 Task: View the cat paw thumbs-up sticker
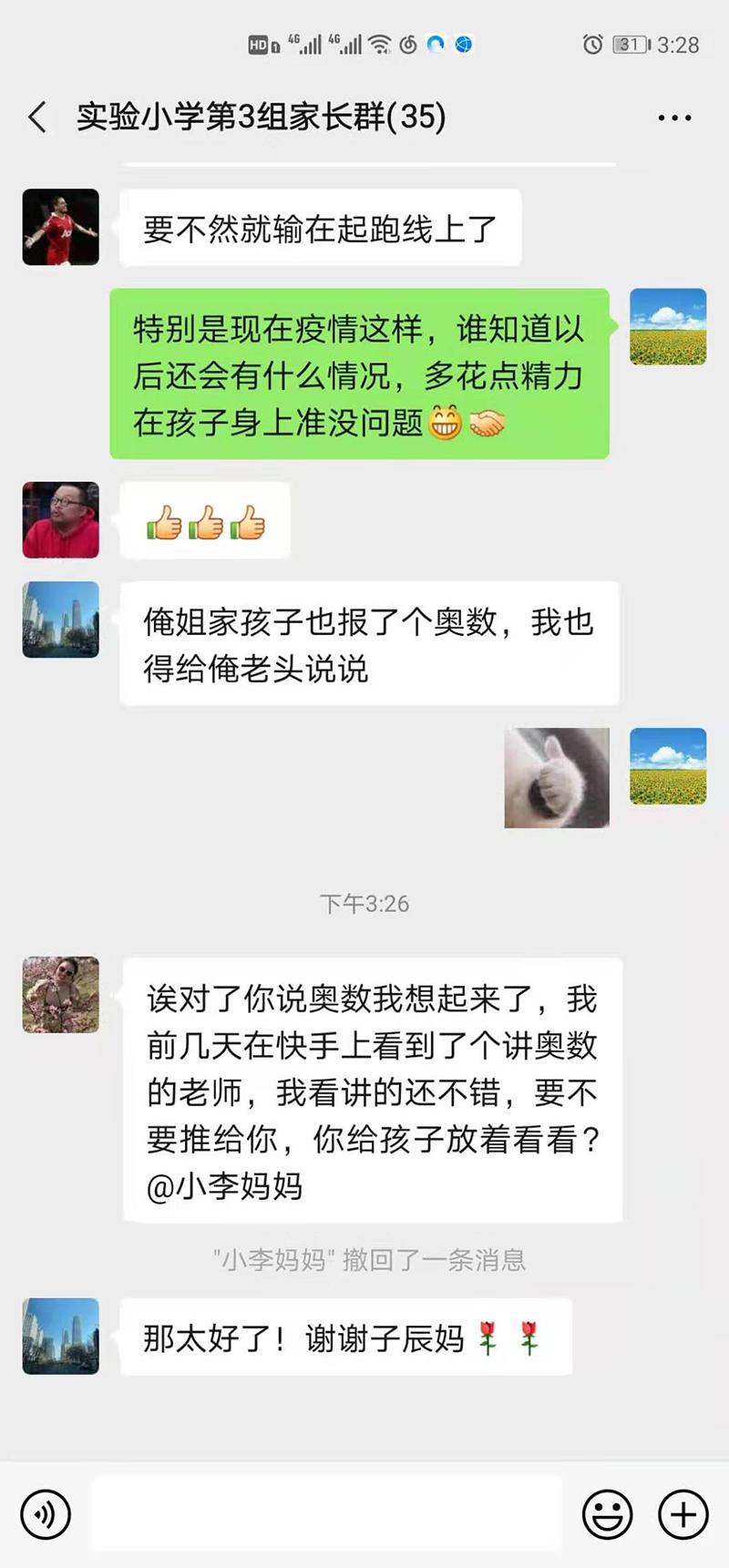[x=556, y=777]
